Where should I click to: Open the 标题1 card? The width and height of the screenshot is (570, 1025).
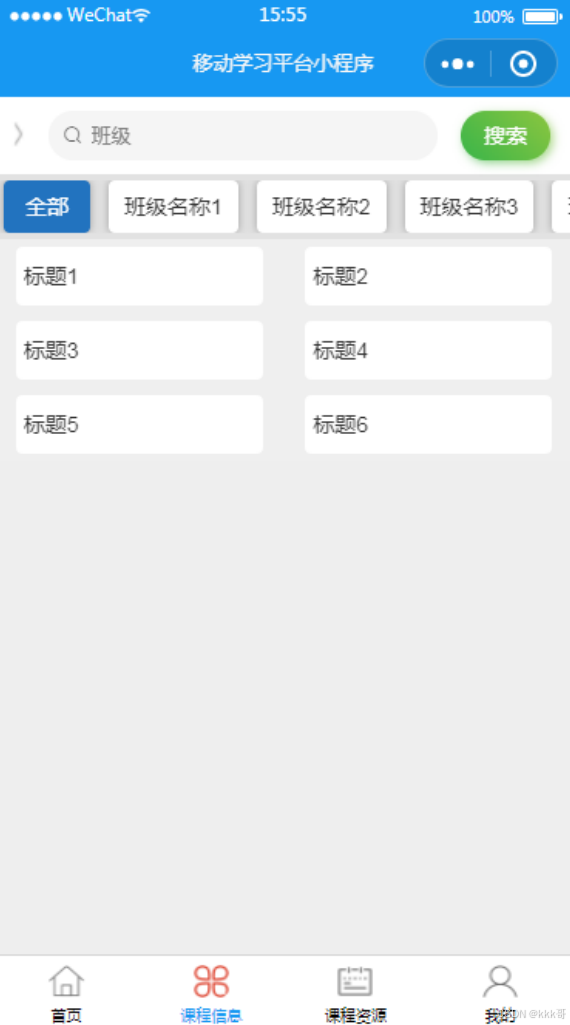(139, 276)
